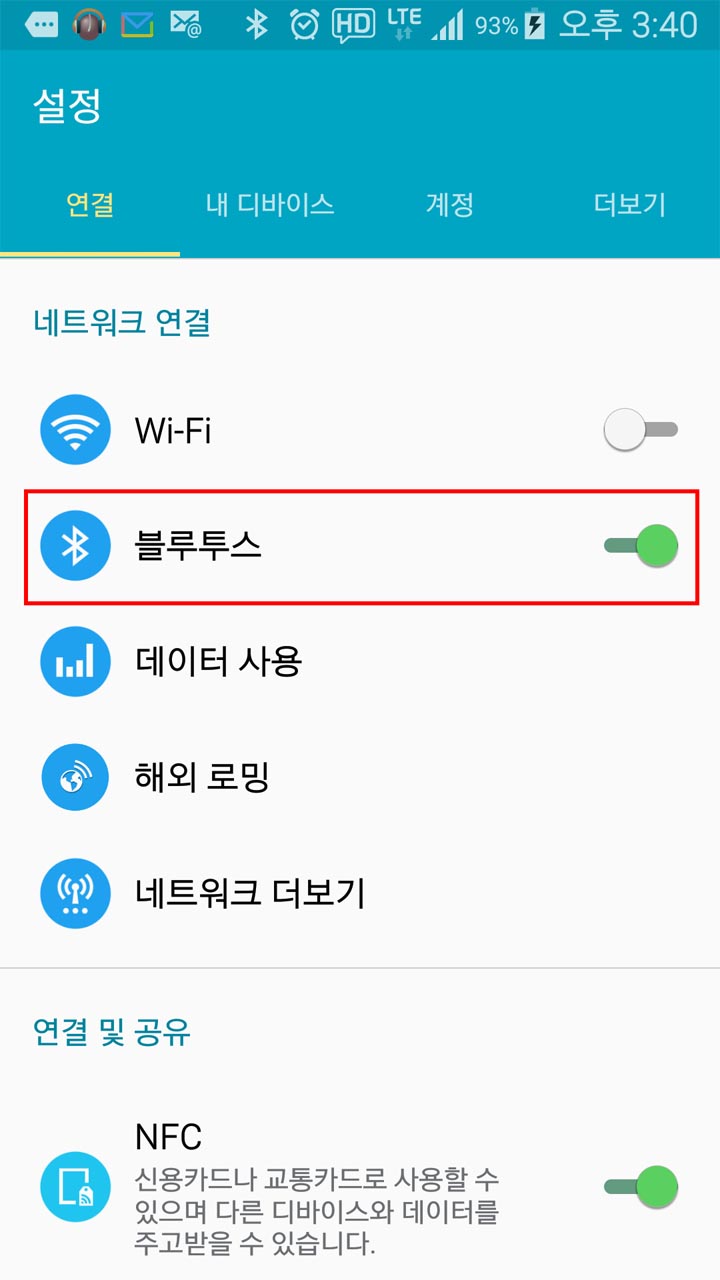The width and height of the screenshot is (720, 1280).
Task: Switch to the 내 디바이스 tab
Action: pos(269,205)
